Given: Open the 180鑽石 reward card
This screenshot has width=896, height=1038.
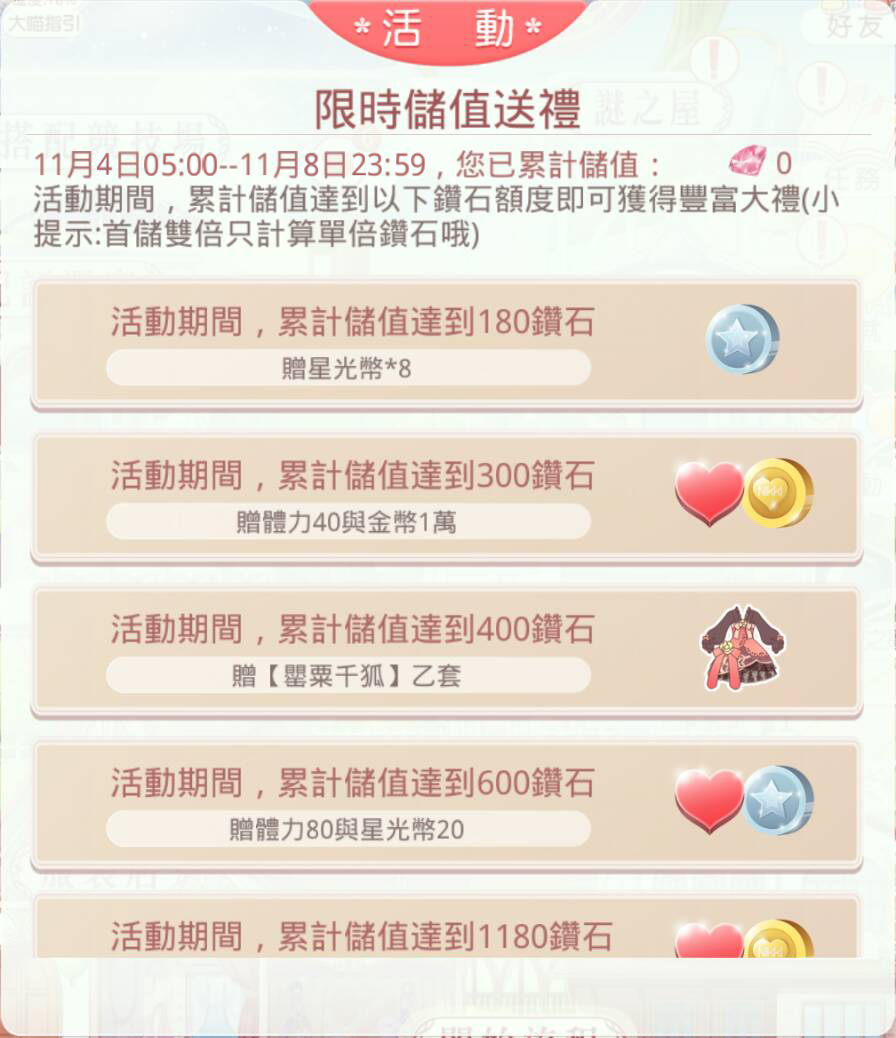Looking at the screenshot, I should pos(446,343).
